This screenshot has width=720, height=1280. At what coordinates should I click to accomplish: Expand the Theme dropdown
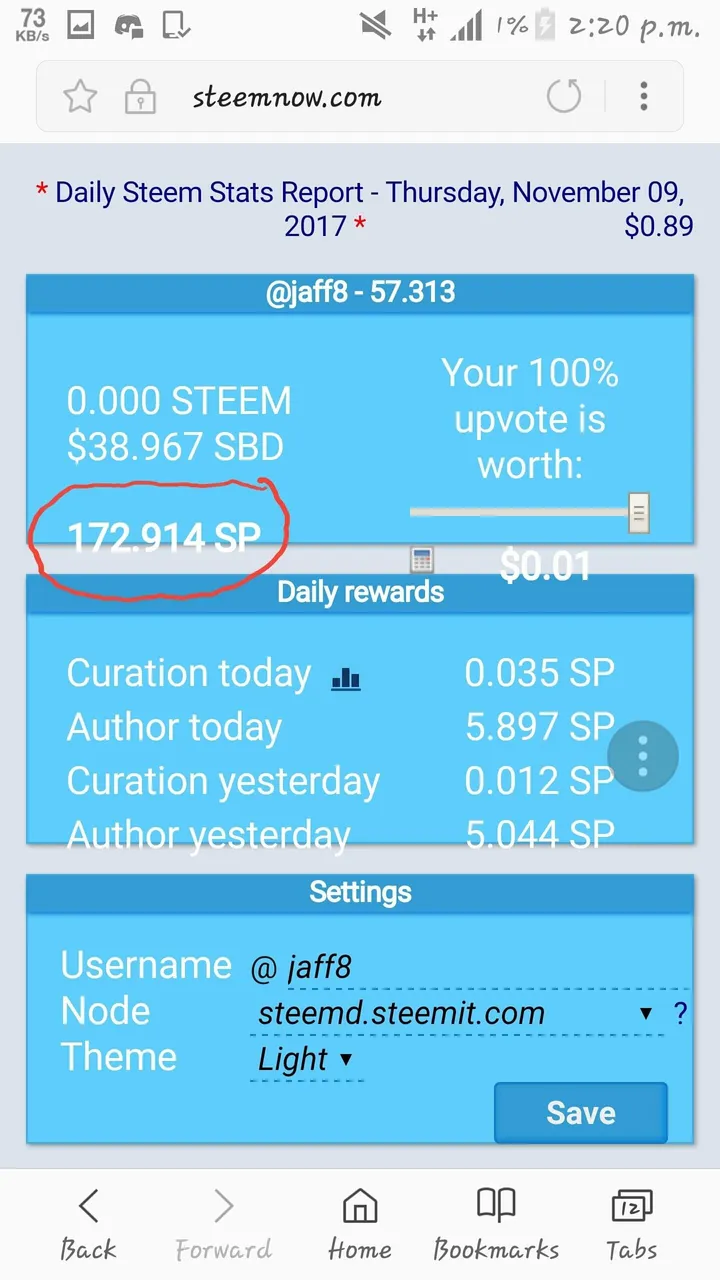click(305, 1059)
